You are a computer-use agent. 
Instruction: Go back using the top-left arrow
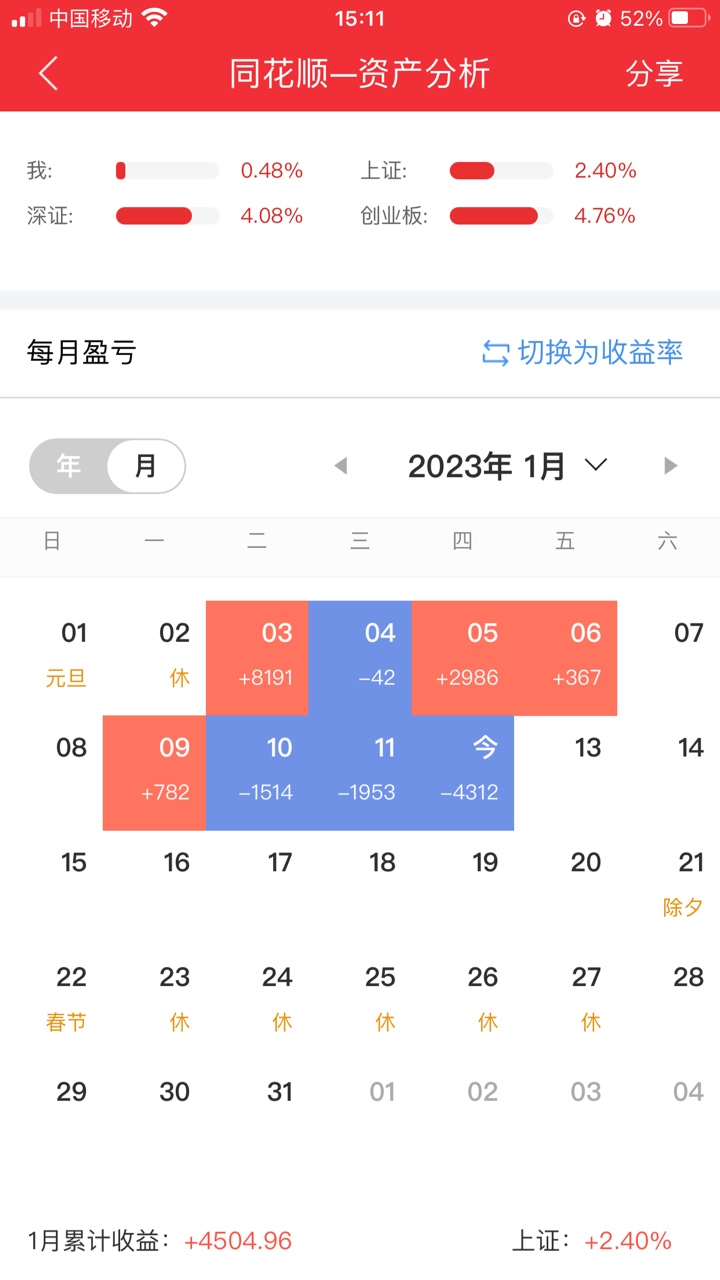click(48, 74)
